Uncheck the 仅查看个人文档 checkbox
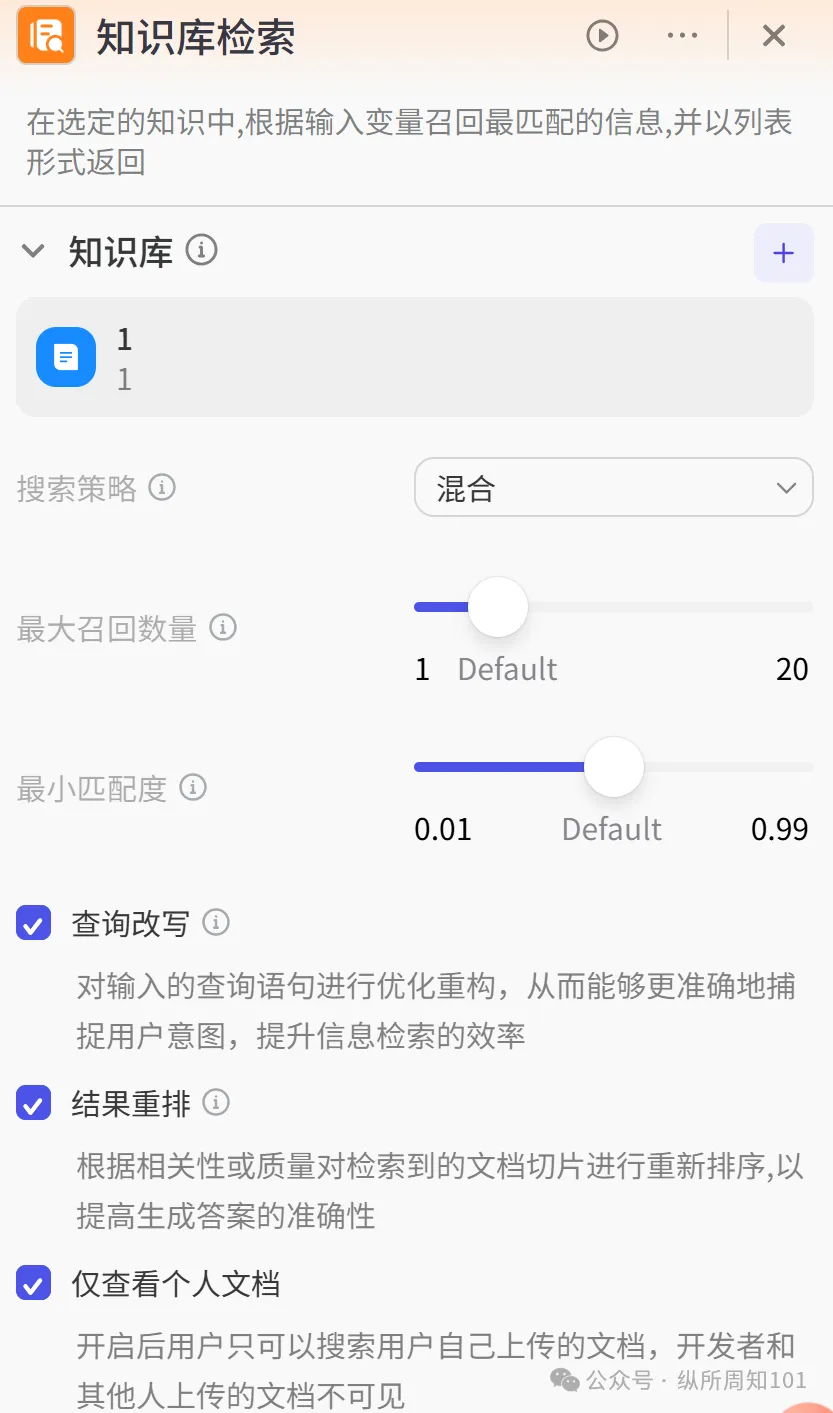This screenshot has width=833, height=1413. coord(33,1283)
